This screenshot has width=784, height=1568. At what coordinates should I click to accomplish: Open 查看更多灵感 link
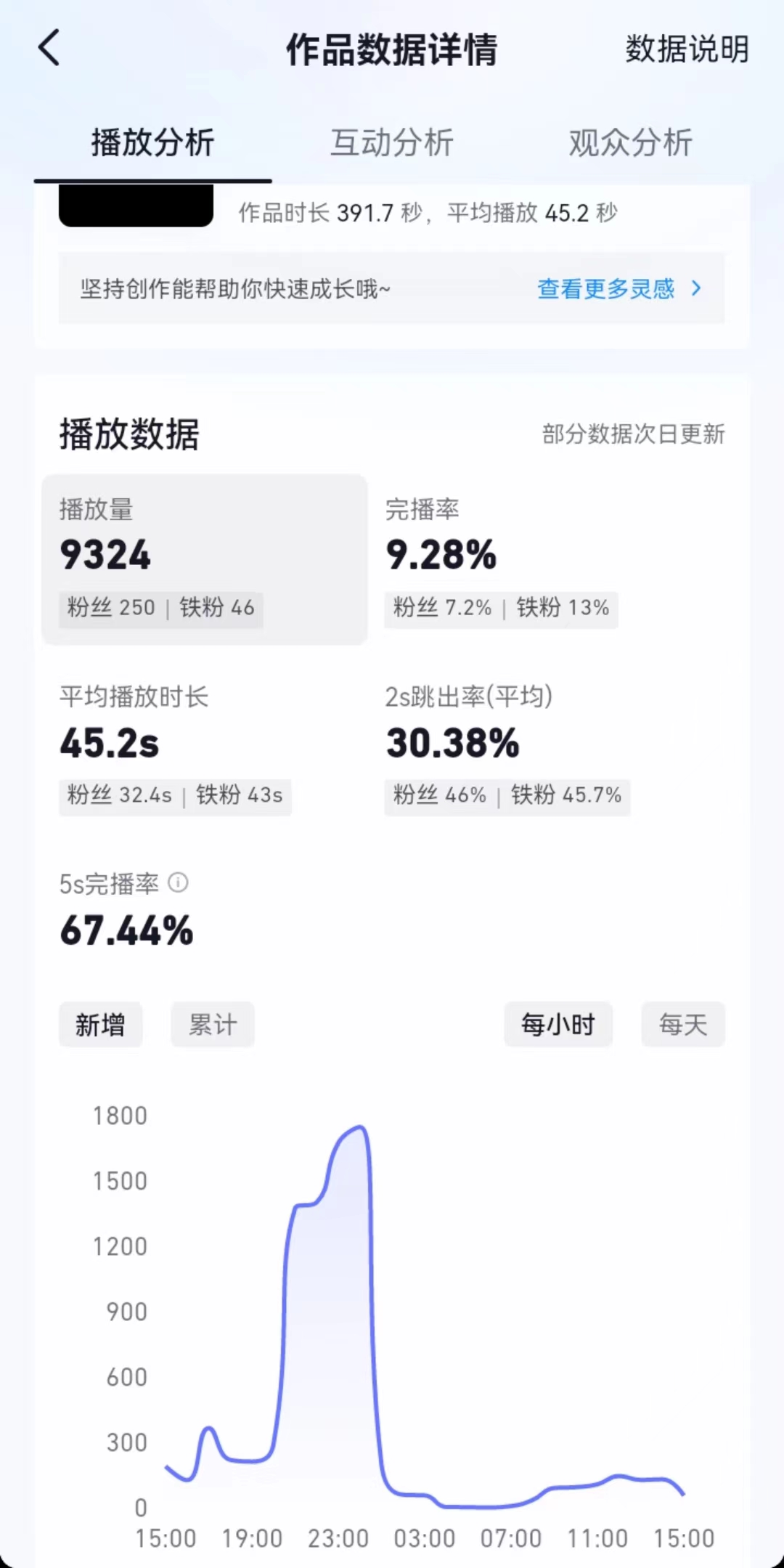[618, 289]
